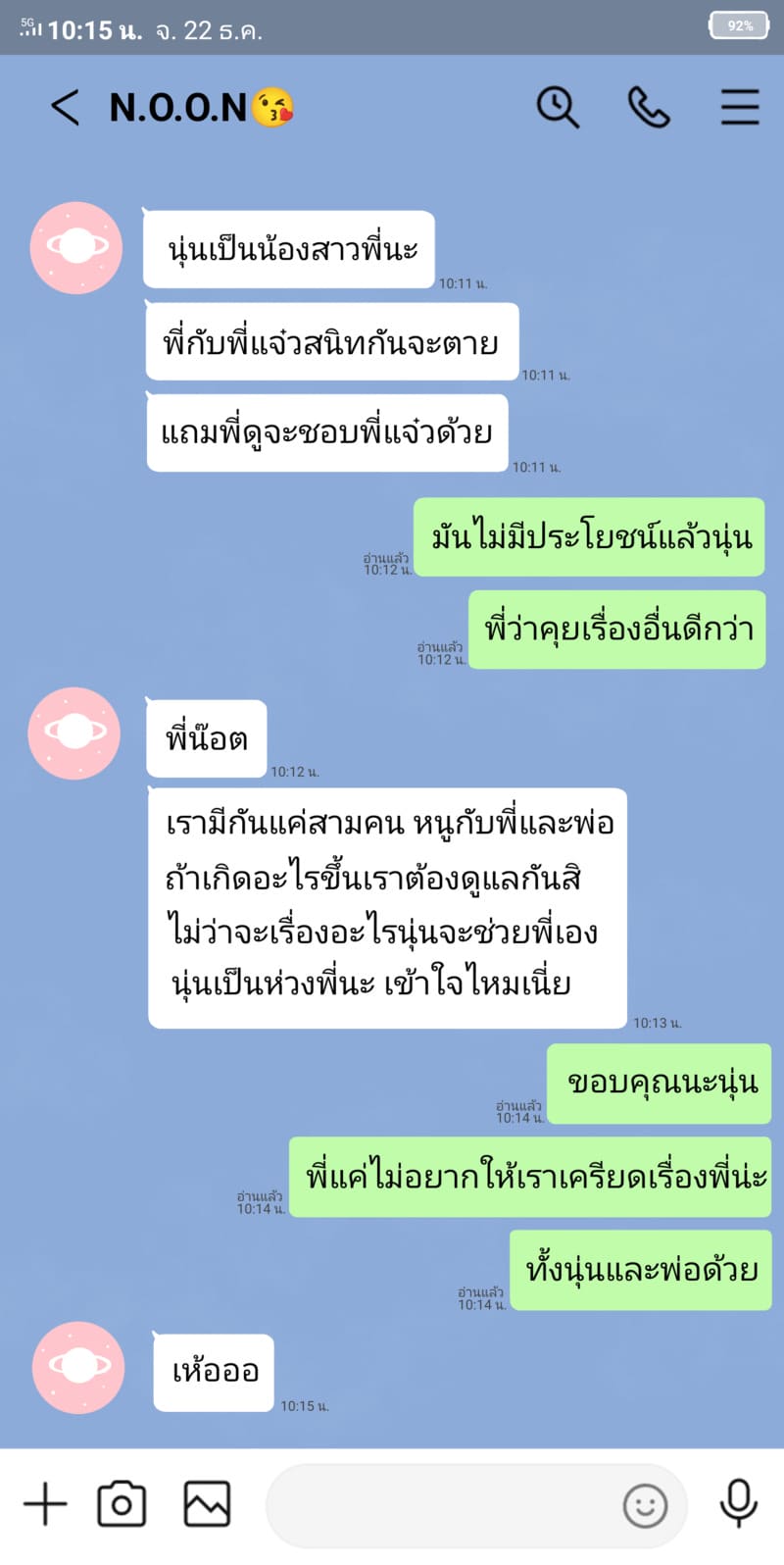Open the emoji picker smiley icon
784x1565 pixels.
tap(646, 1505)
